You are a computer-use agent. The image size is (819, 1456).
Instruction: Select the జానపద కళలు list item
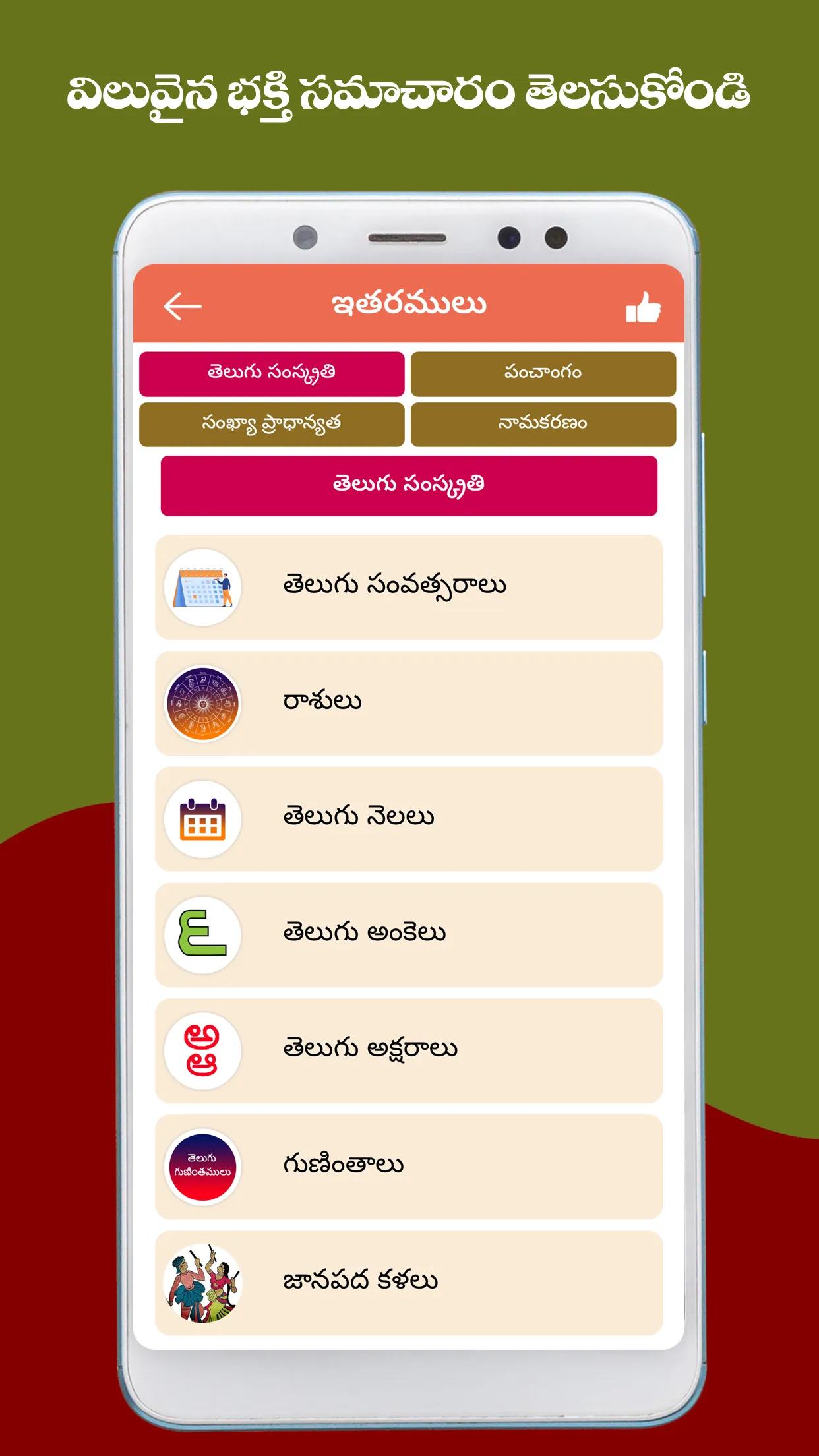(x=409, y=1281)
